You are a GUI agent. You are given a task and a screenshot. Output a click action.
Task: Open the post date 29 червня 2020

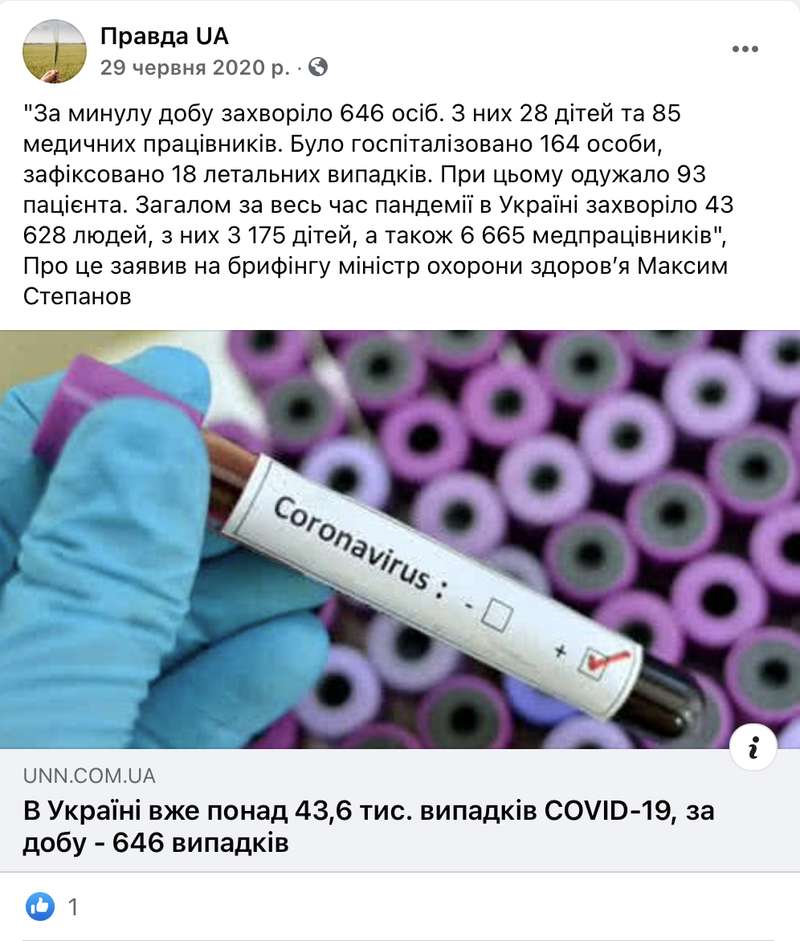[195, 68]
